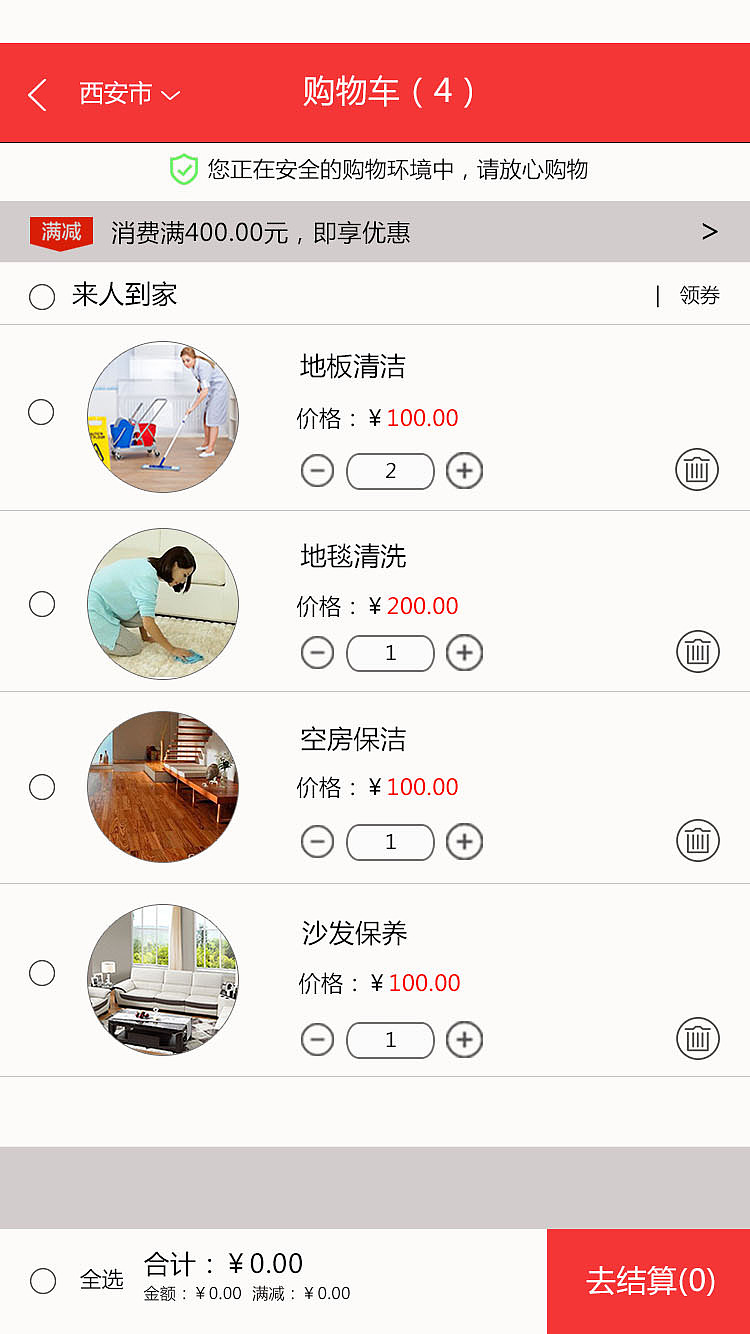Select the 地板清洁 item circle
This screenshot has width=750, height=1334.
point(42,411)
